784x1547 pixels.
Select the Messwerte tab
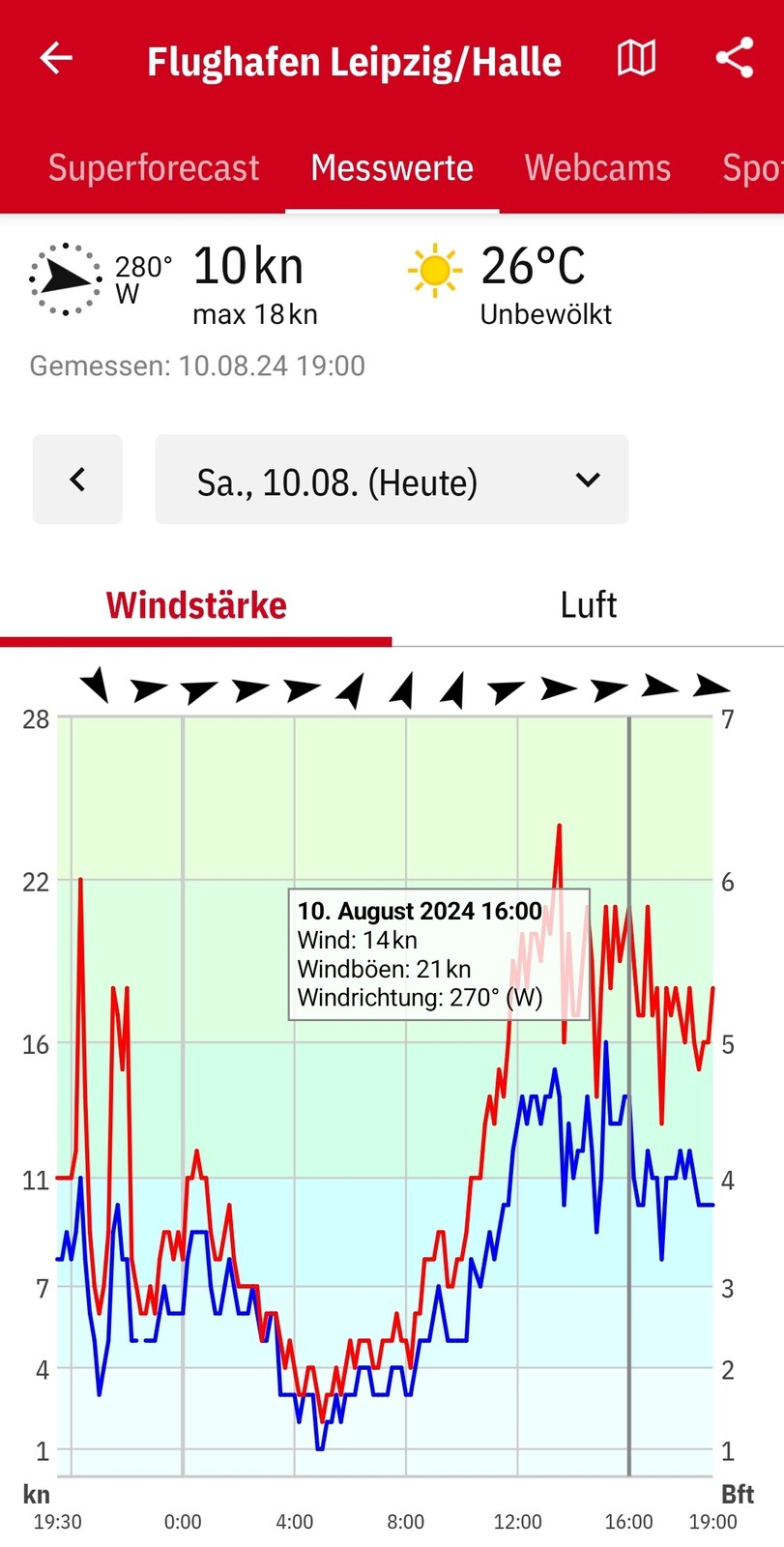pyautogui.click(x=392, y=168)
